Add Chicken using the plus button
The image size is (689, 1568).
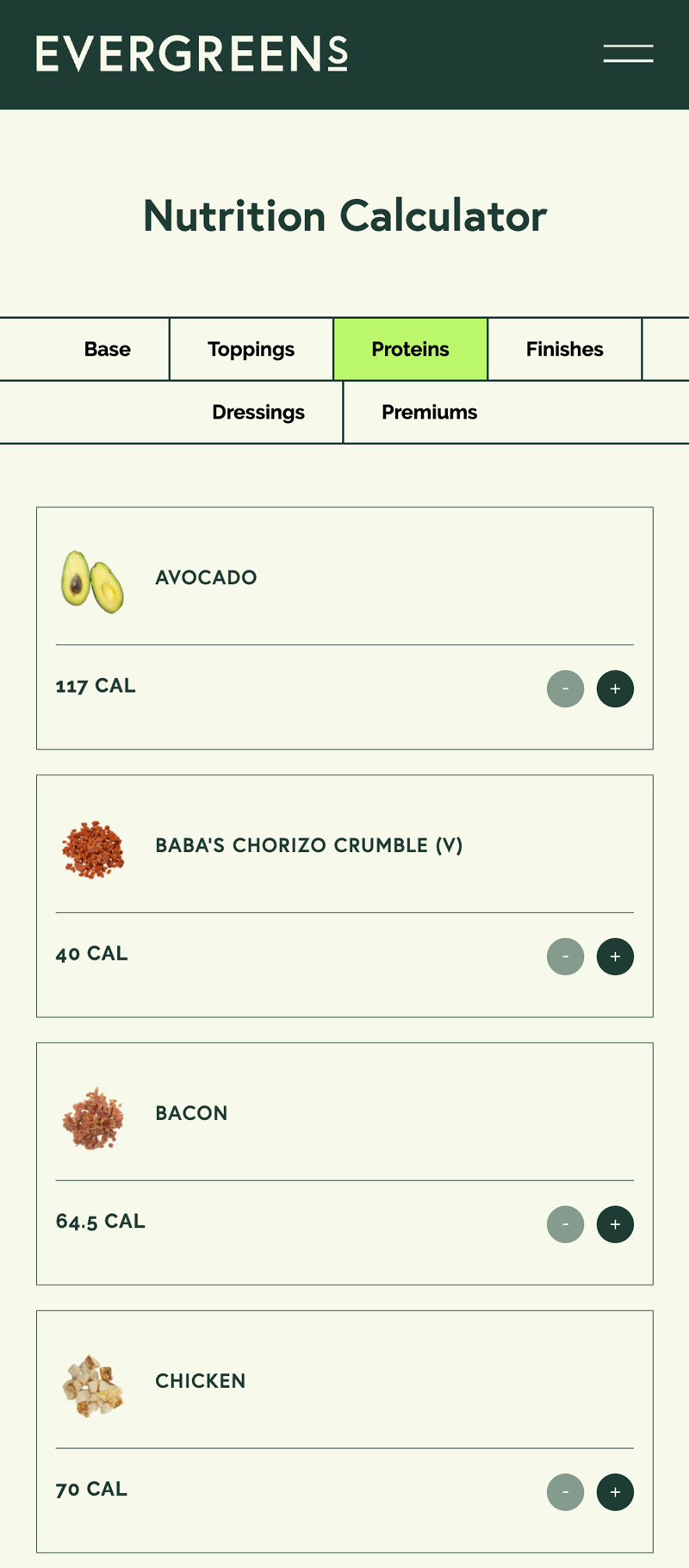[615, 1492]
